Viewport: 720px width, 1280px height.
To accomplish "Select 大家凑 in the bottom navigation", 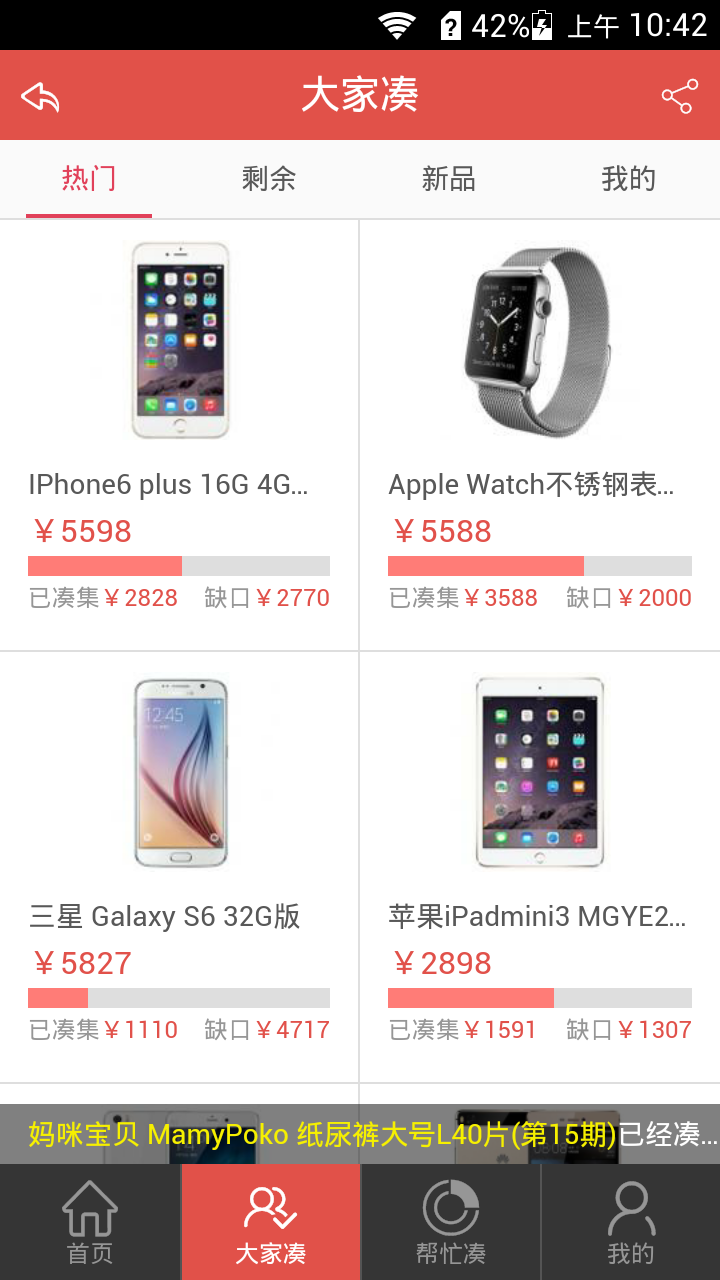I will pos(270,1222).
